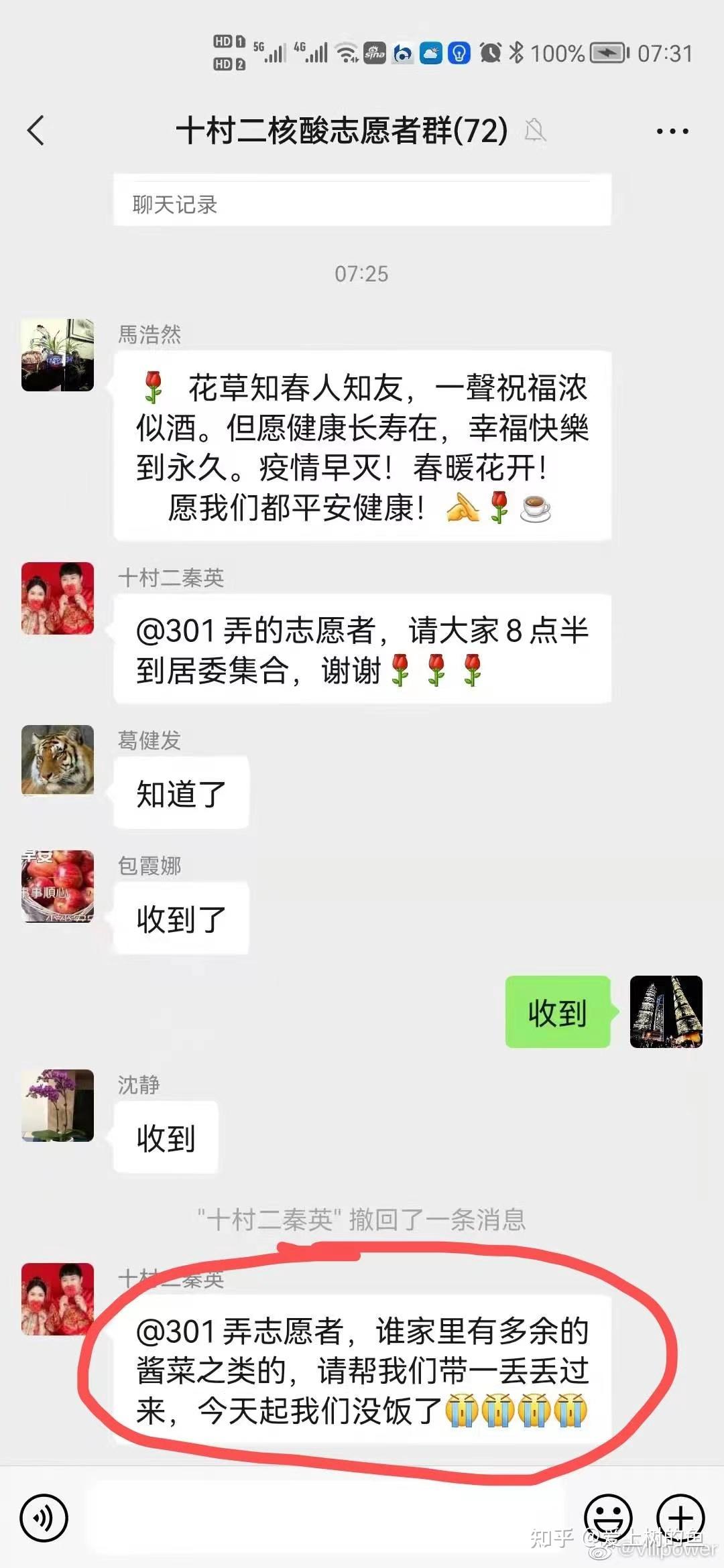Screen dimensions: 724x1568
Task: Open 葛健发's tiger avatar profile
Action: (58, 760)
